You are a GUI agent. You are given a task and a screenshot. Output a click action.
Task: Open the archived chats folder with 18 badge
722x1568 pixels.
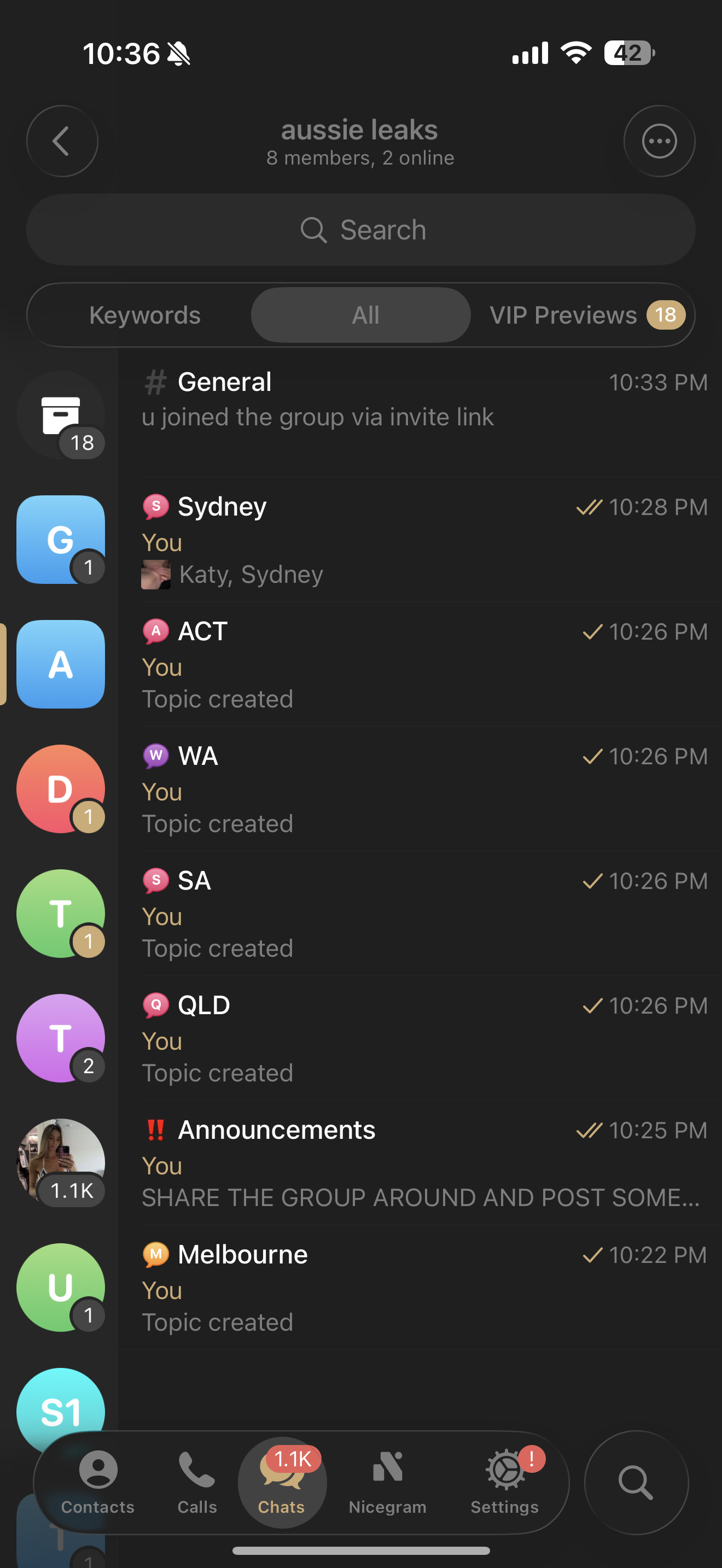coord(60,415)
